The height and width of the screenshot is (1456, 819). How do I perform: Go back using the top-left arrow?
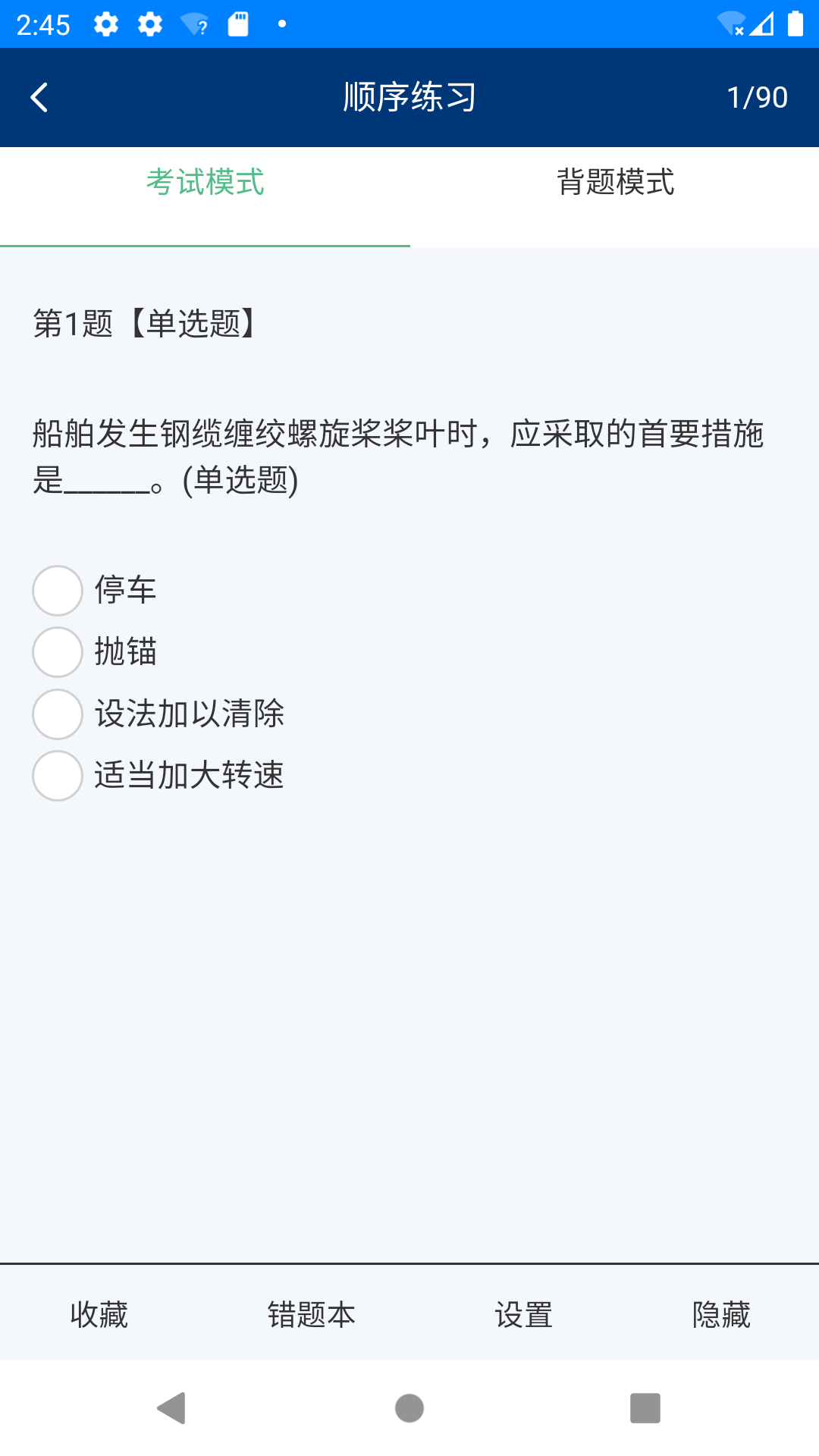point(39,97)
